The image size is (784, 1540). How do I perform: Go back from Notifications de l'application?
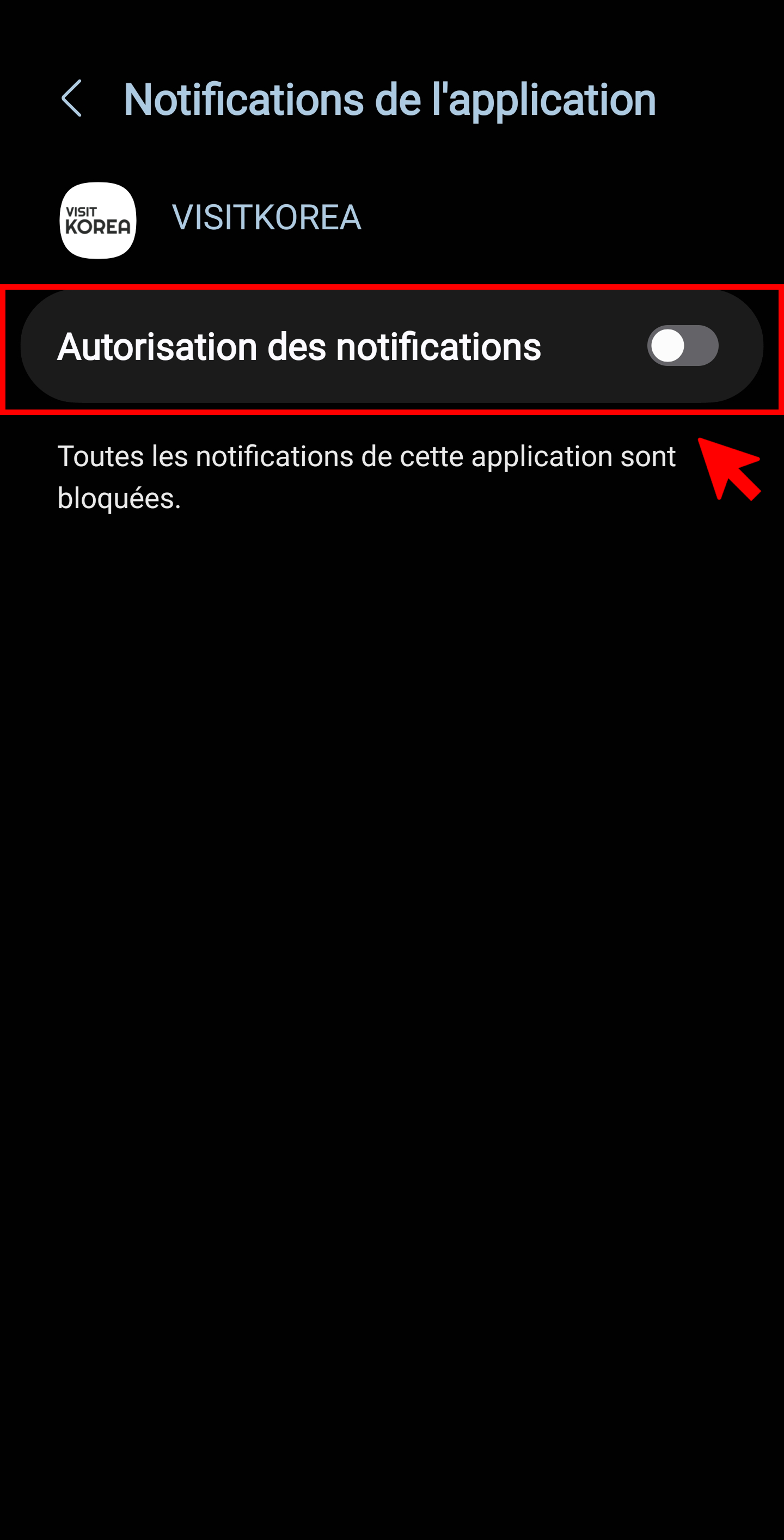72,99
